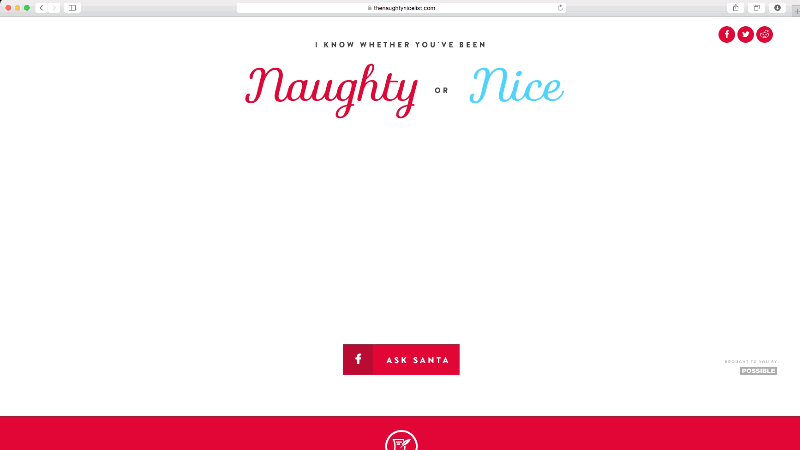
Task: Share the page on Facebook
Action: coord(726,34)
